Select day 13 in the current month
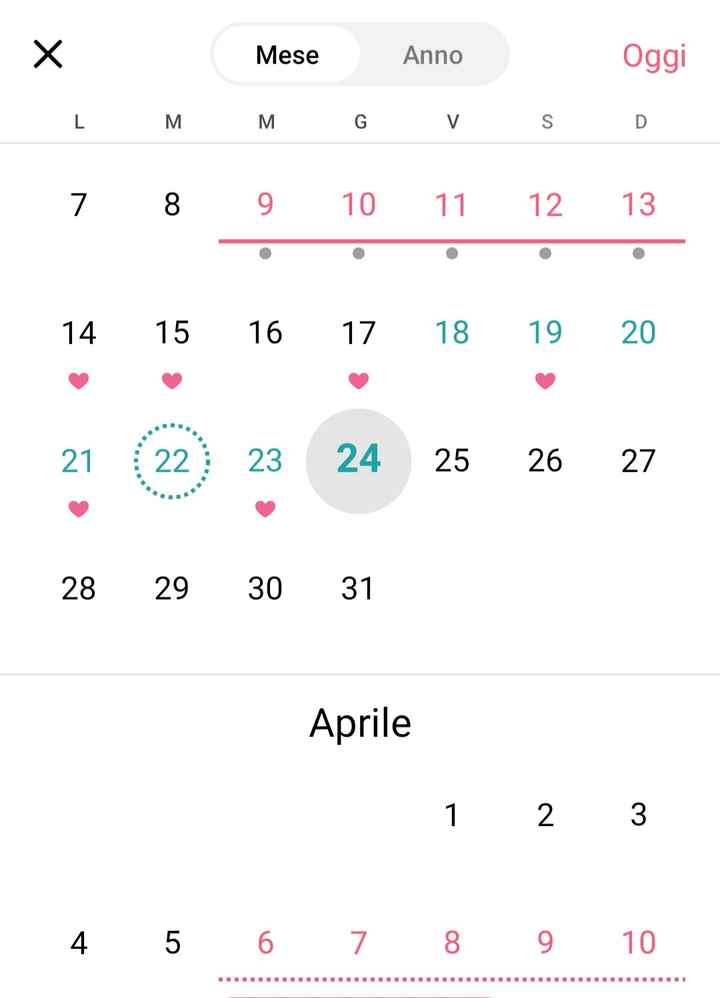This screenshot has height=998, width=720. point(638,205)
